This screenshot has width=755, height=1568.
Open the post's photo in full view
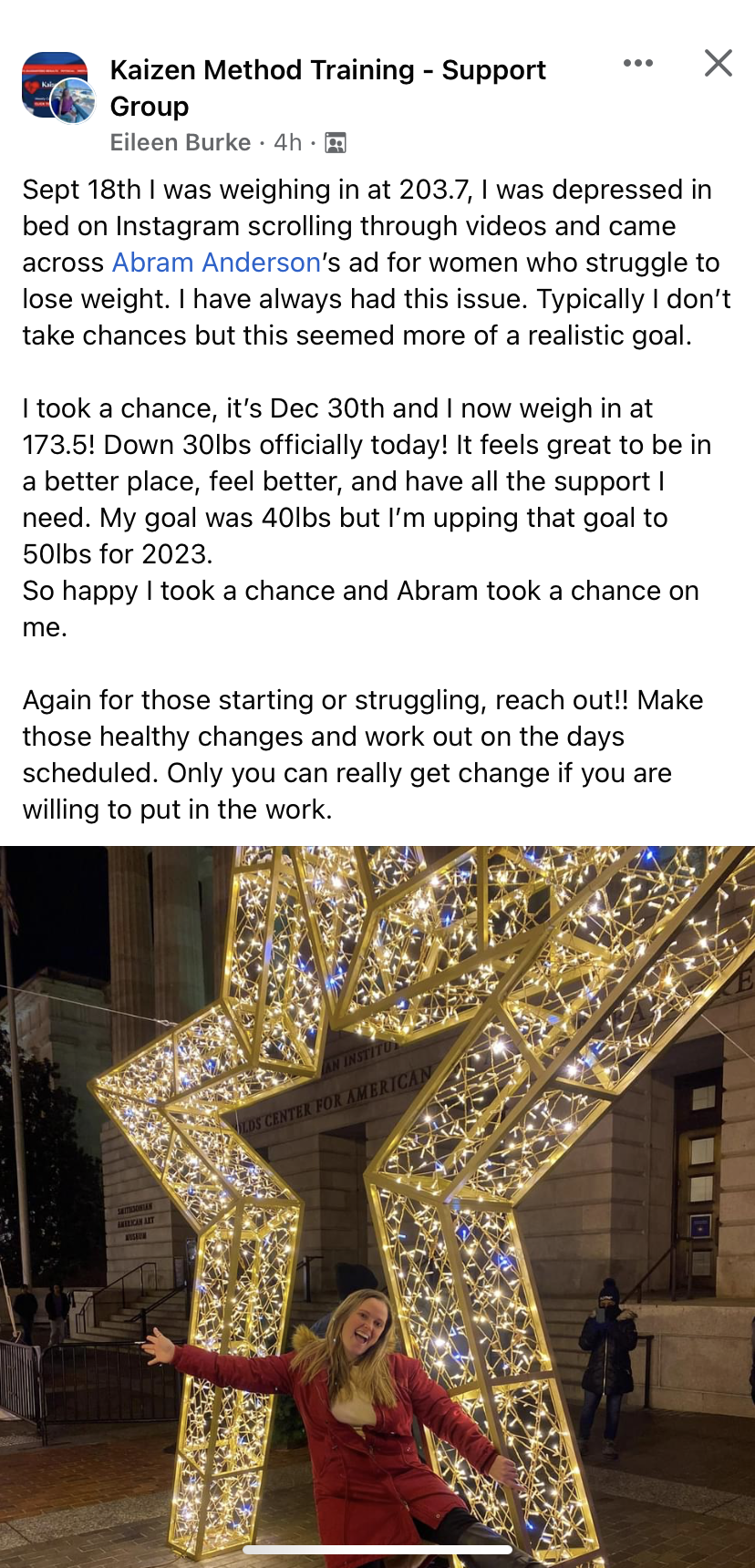[x=377, y=1203]
